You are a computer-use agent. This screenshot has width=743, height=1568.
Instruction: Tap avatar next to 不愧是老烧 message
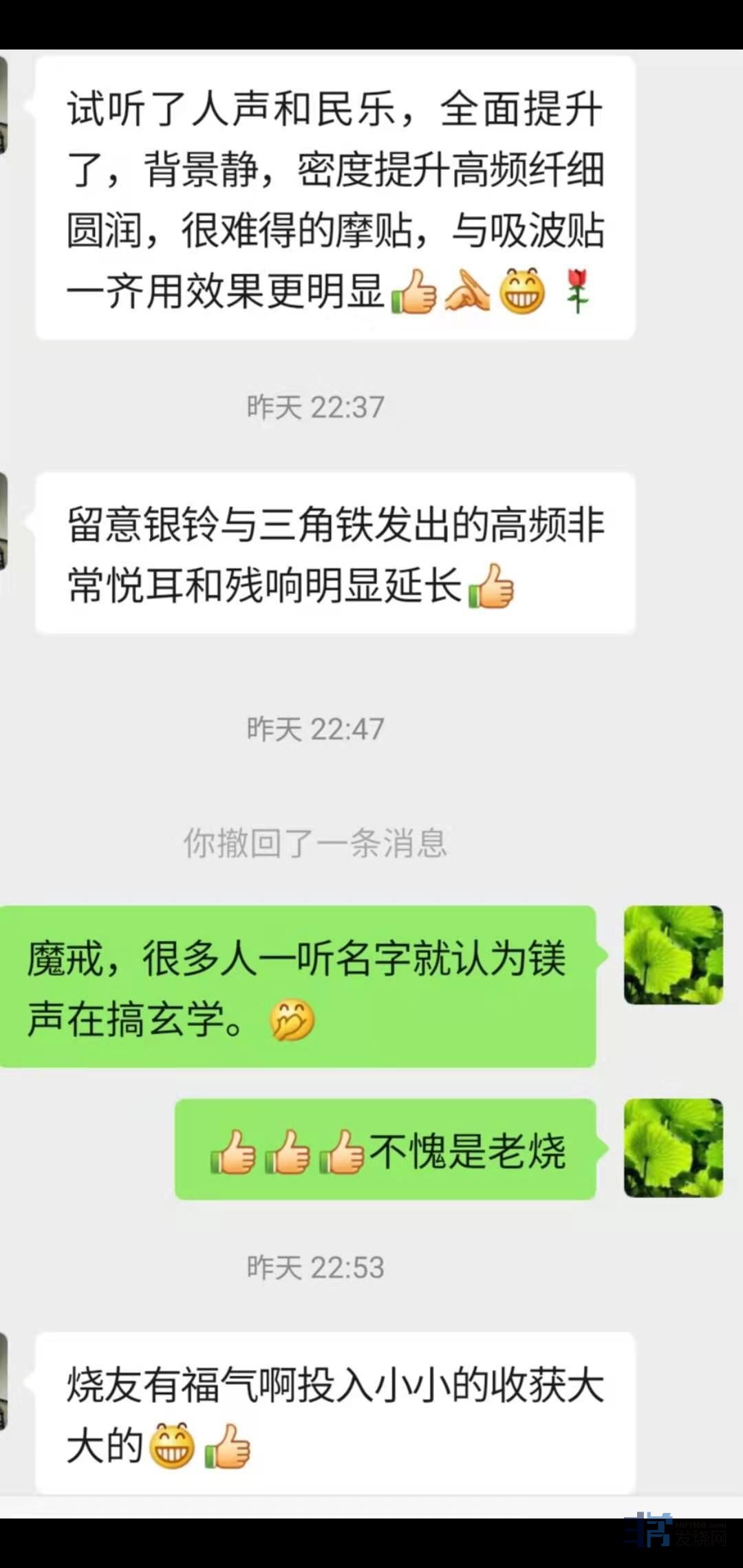click(673, 1148)
